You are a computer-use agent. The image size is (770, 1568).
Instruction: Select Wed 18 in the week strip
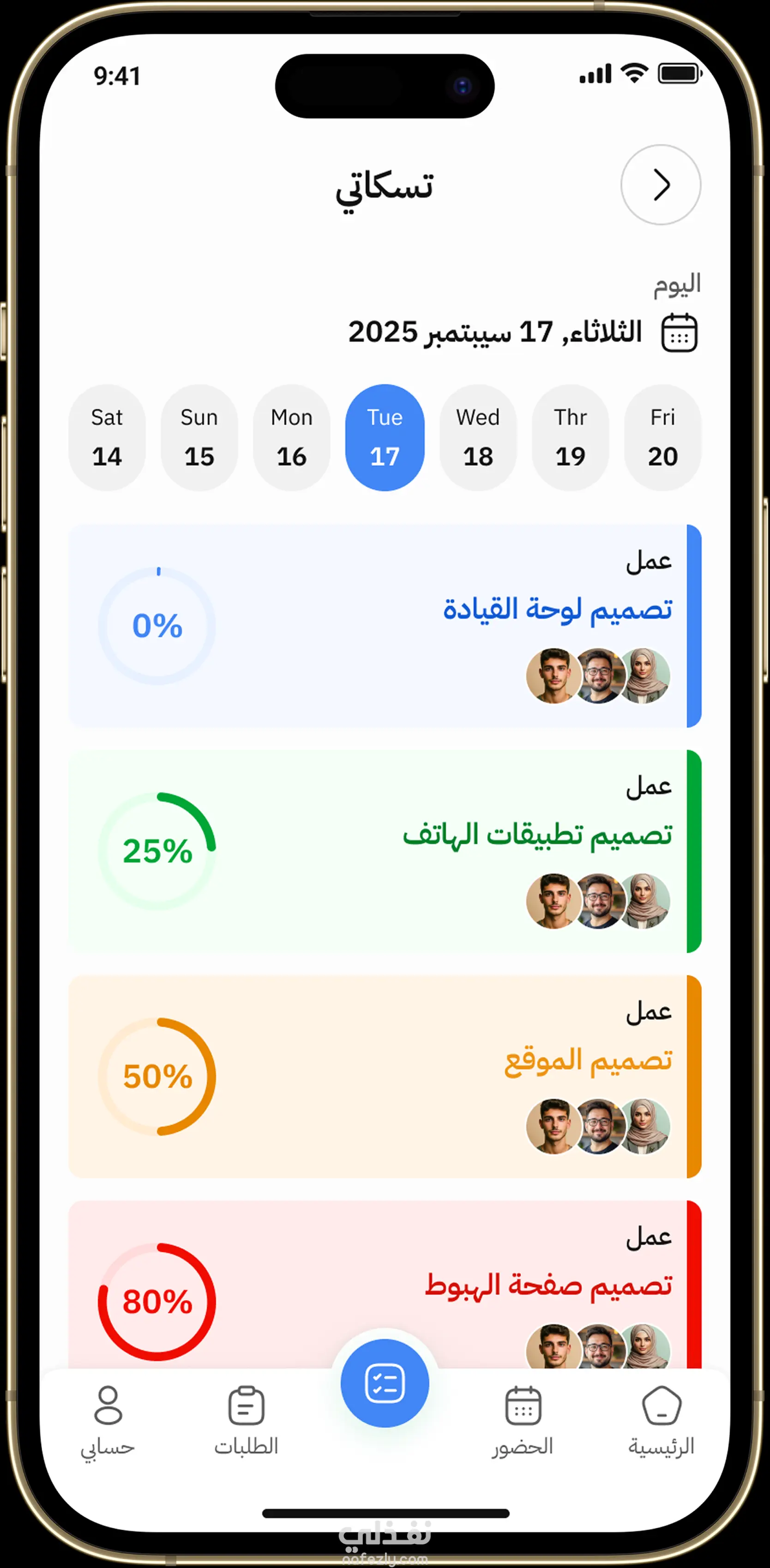coord(478,437)
